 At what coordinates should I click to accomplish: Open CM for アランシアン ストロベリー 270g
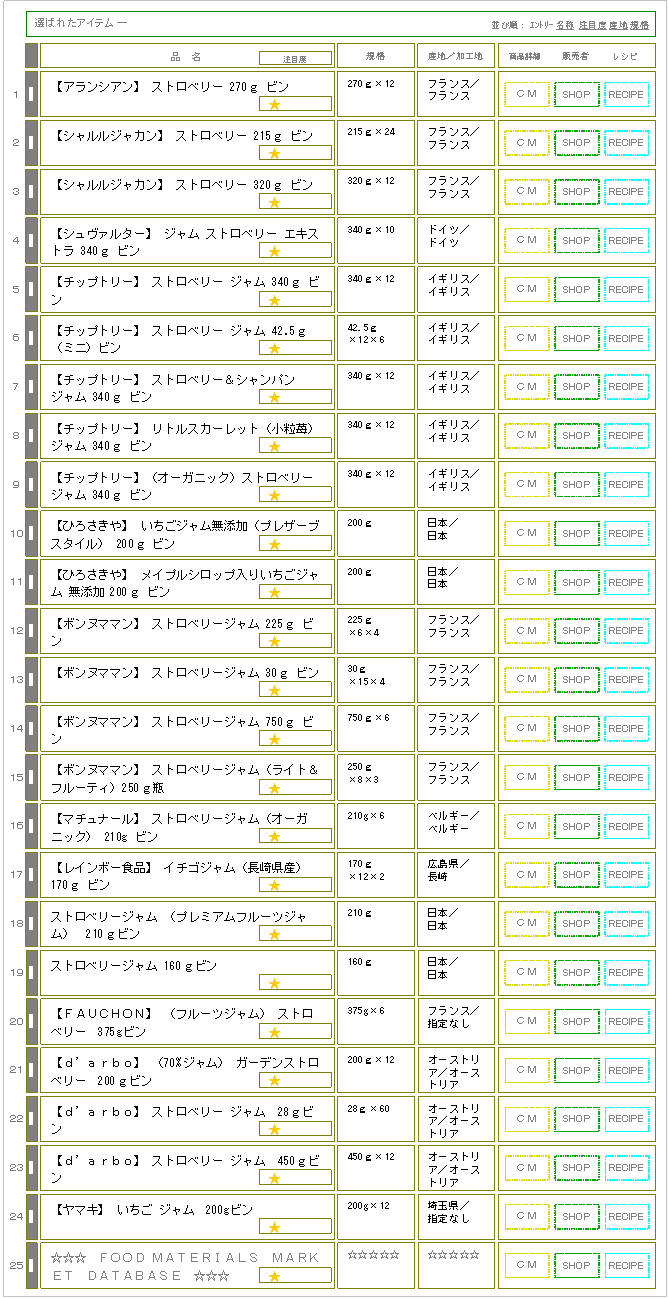click(x=527, y=94)
